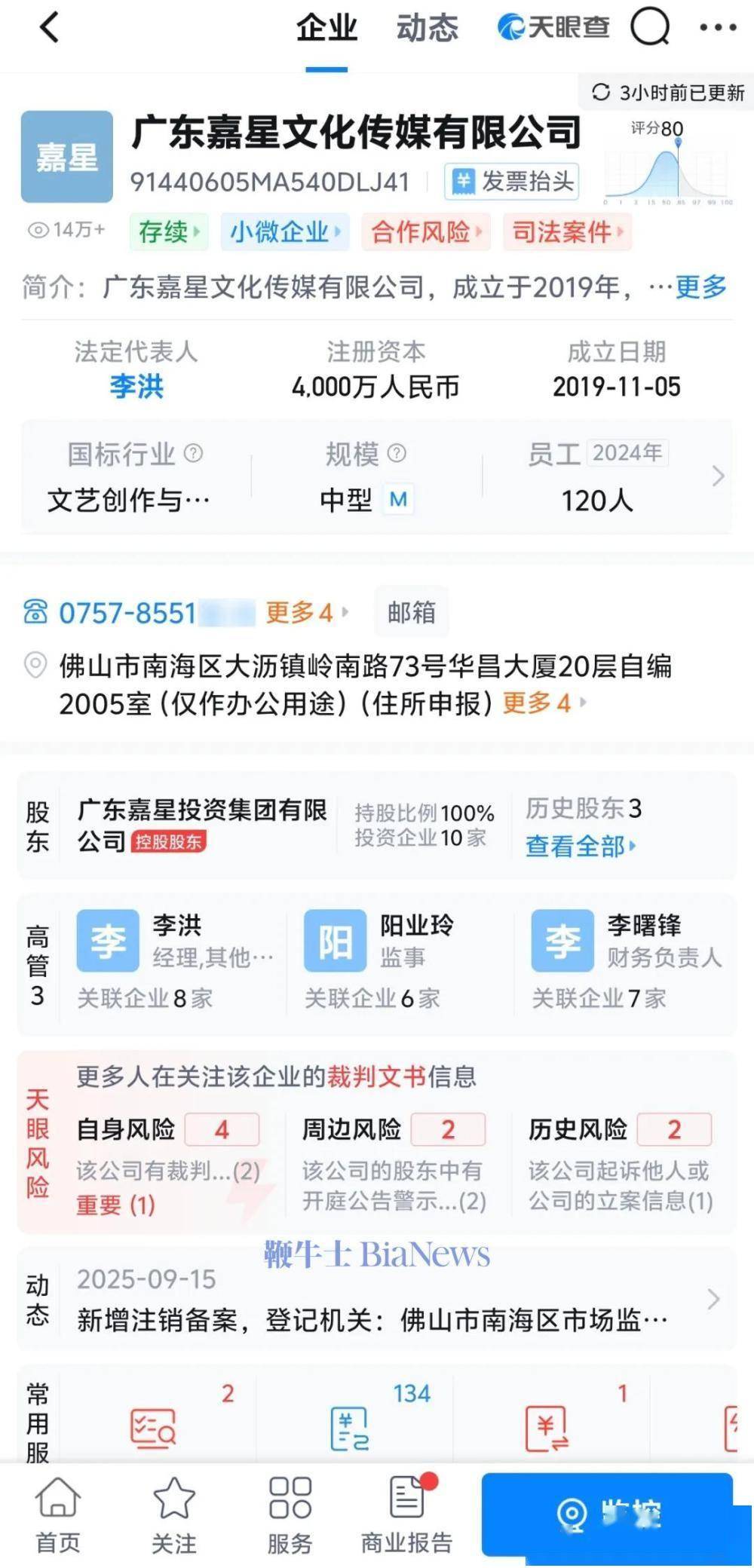Tap the 发票抬头 button

click(512, 182)
